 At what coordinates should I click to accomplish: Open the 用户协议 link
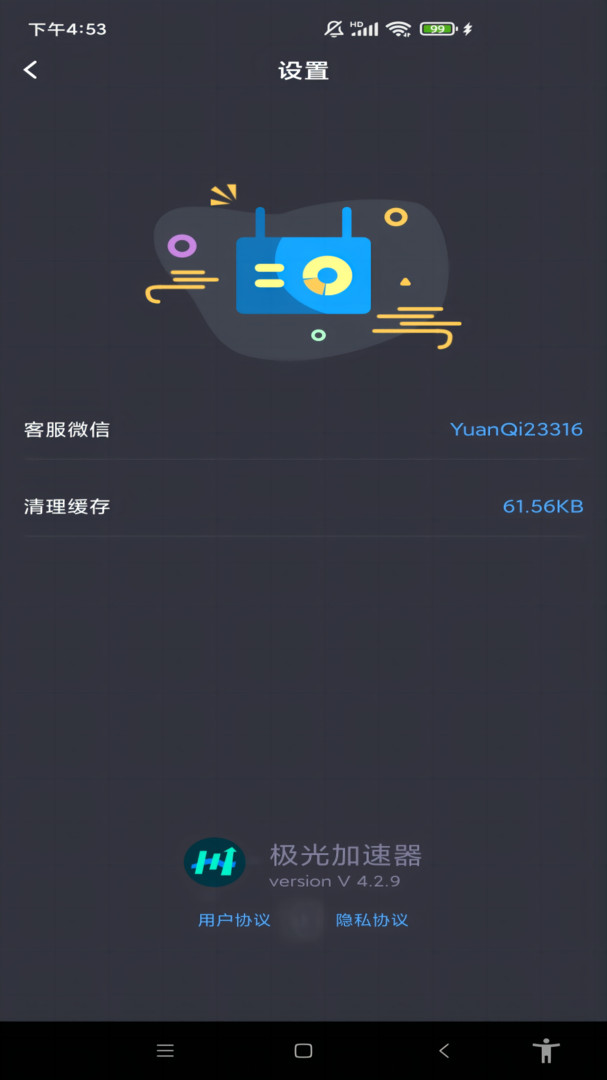[234, 920]
